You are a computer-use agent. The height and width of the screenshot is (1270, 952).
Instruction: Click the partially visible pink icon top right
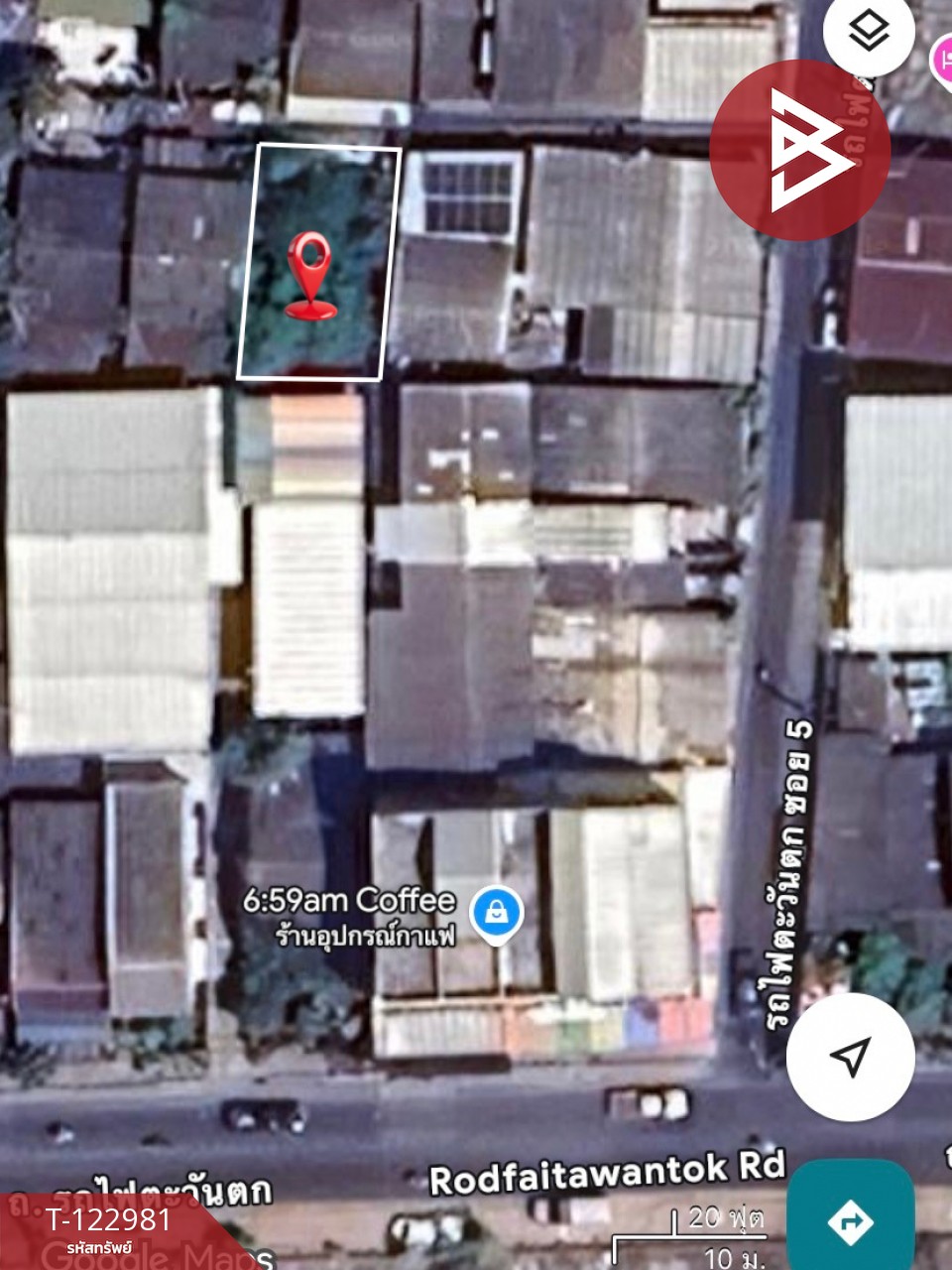click(943, 60)
